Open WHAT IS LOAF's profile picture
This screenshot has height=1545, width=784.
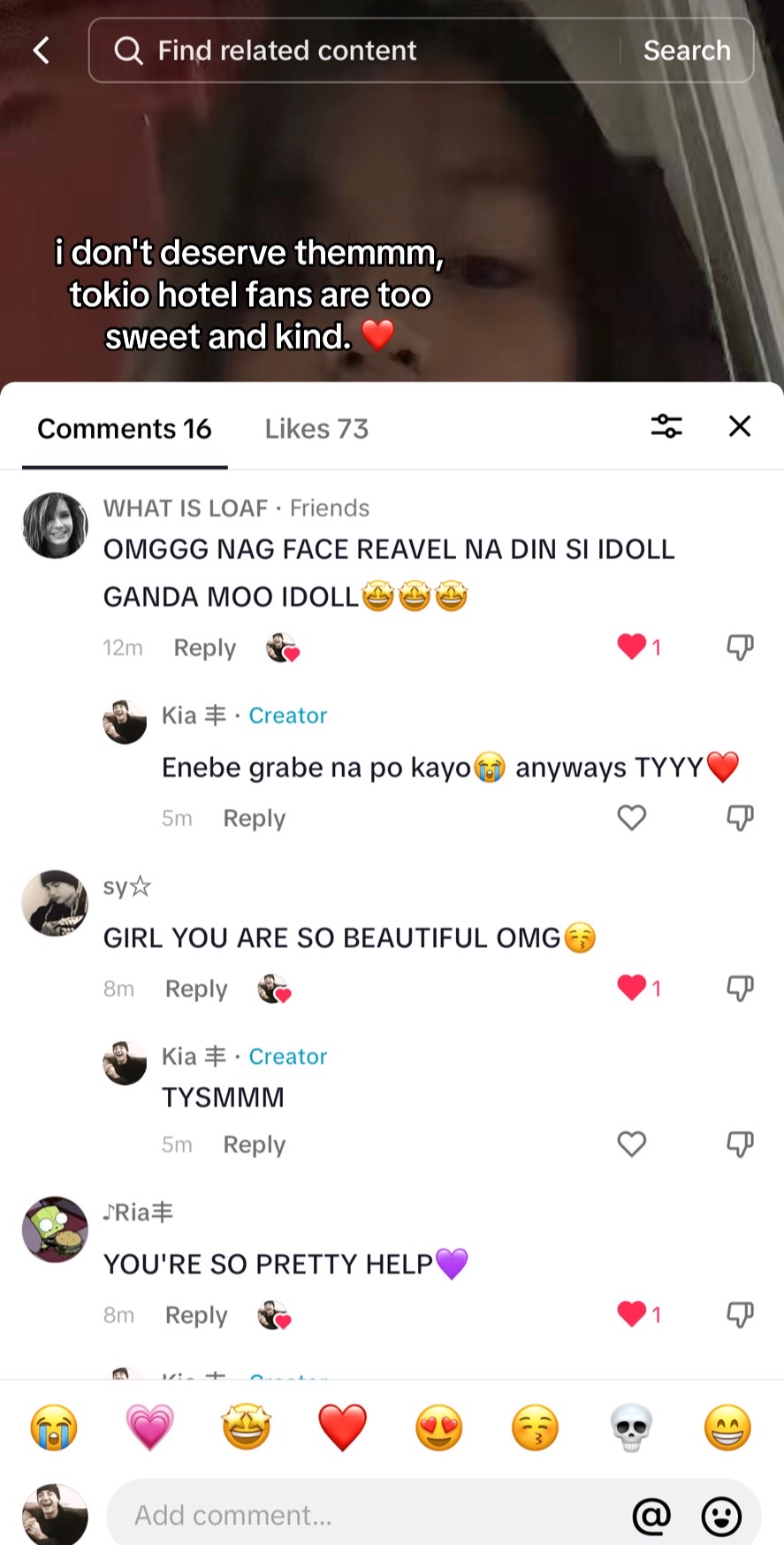55,525
